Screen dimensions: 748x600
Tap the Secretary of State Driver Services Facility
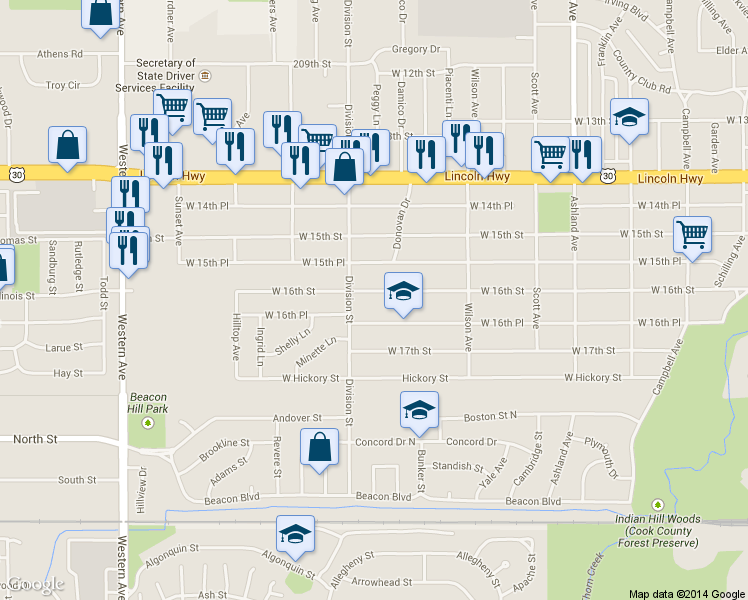point(204,75)
